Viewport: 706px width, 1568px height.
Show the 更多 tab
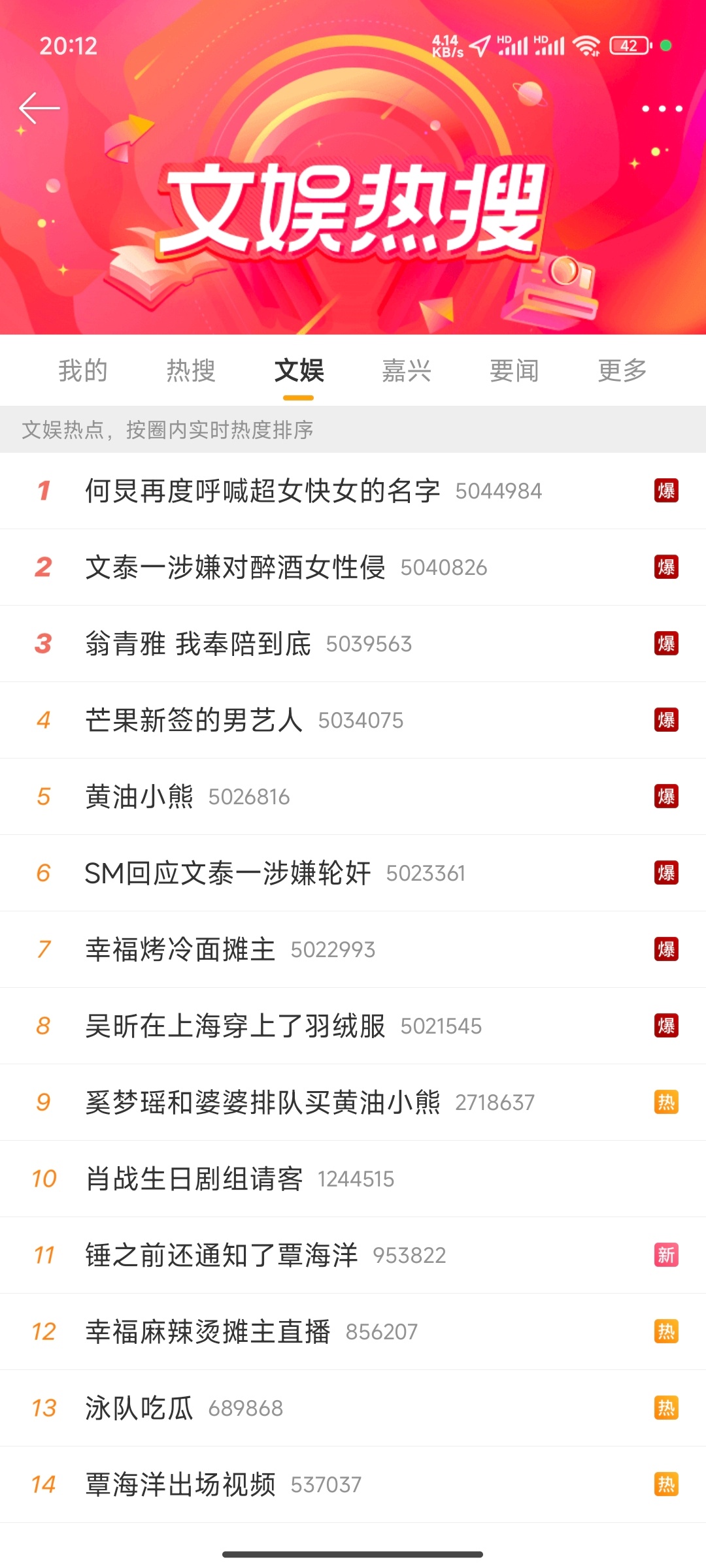pos(622,371)
